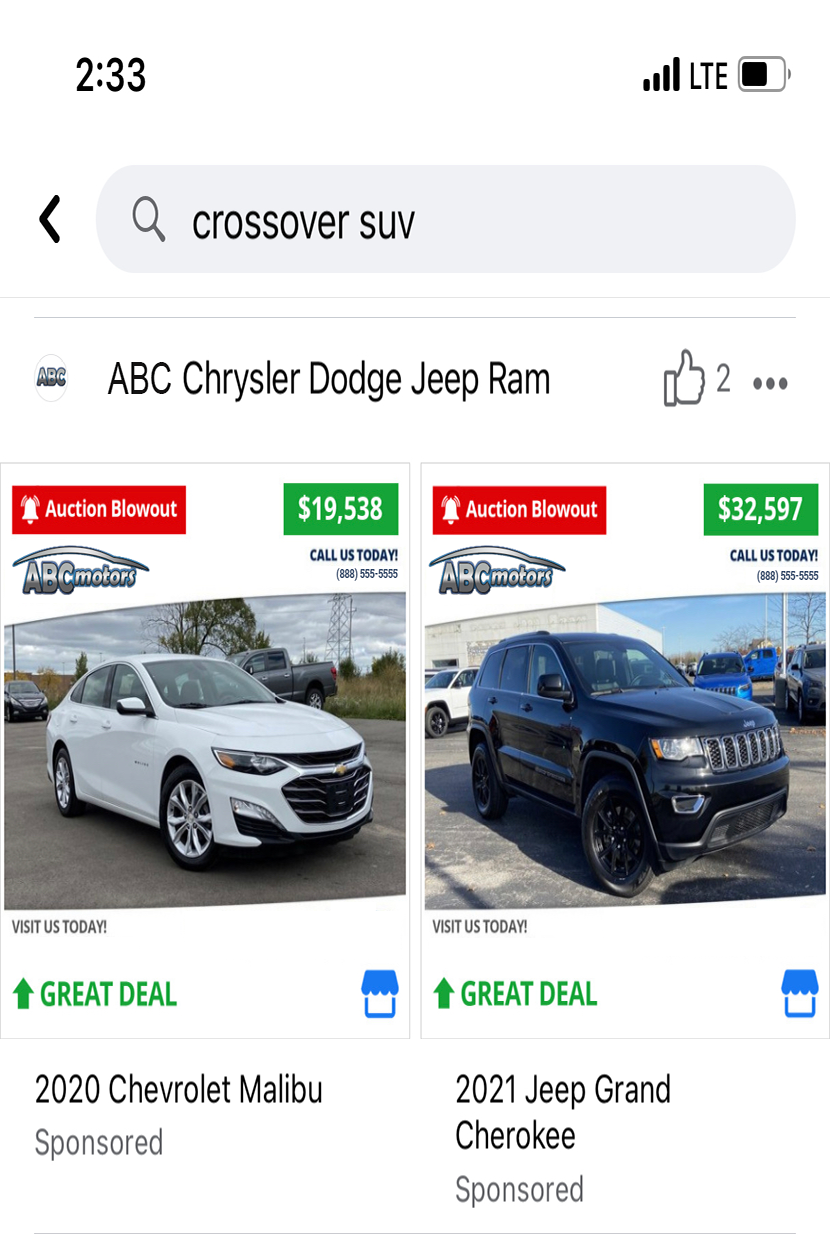Image resolution: width=830 pixels, height=1246 pixels.
Task: Go back using the back arrow
Action: click(50, 219)
